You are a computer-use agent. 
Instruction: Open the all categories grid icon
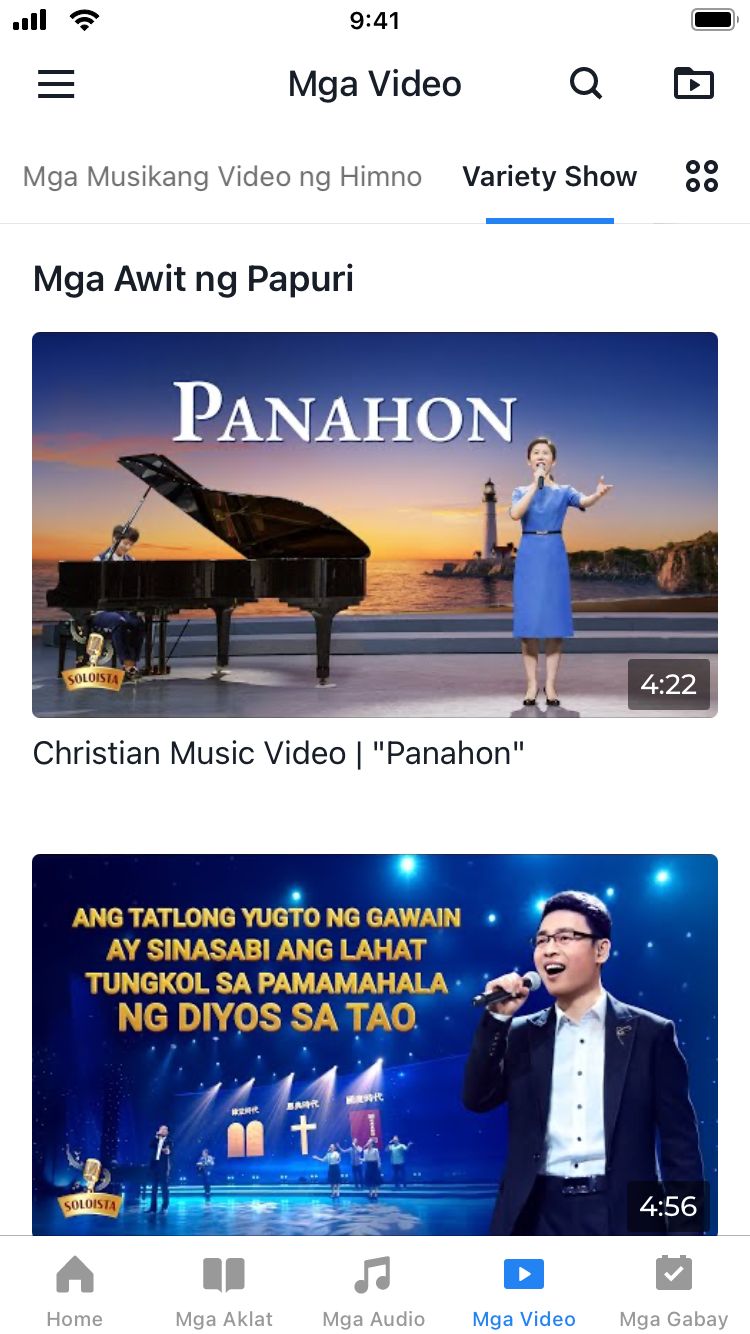[x=702, y=176]
